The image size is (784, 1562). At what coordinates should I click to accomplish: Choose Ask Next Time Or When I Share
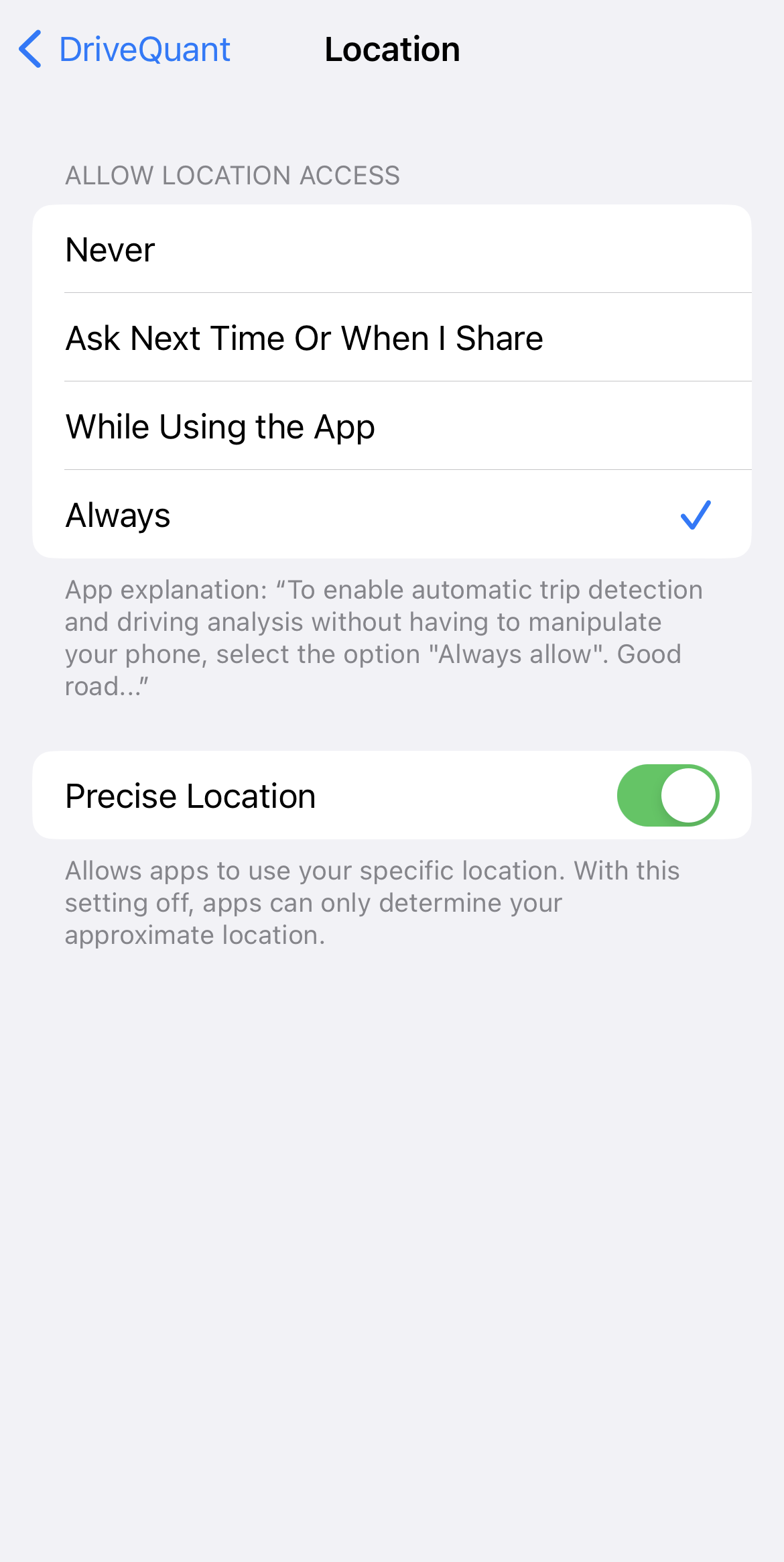(391, 338)
